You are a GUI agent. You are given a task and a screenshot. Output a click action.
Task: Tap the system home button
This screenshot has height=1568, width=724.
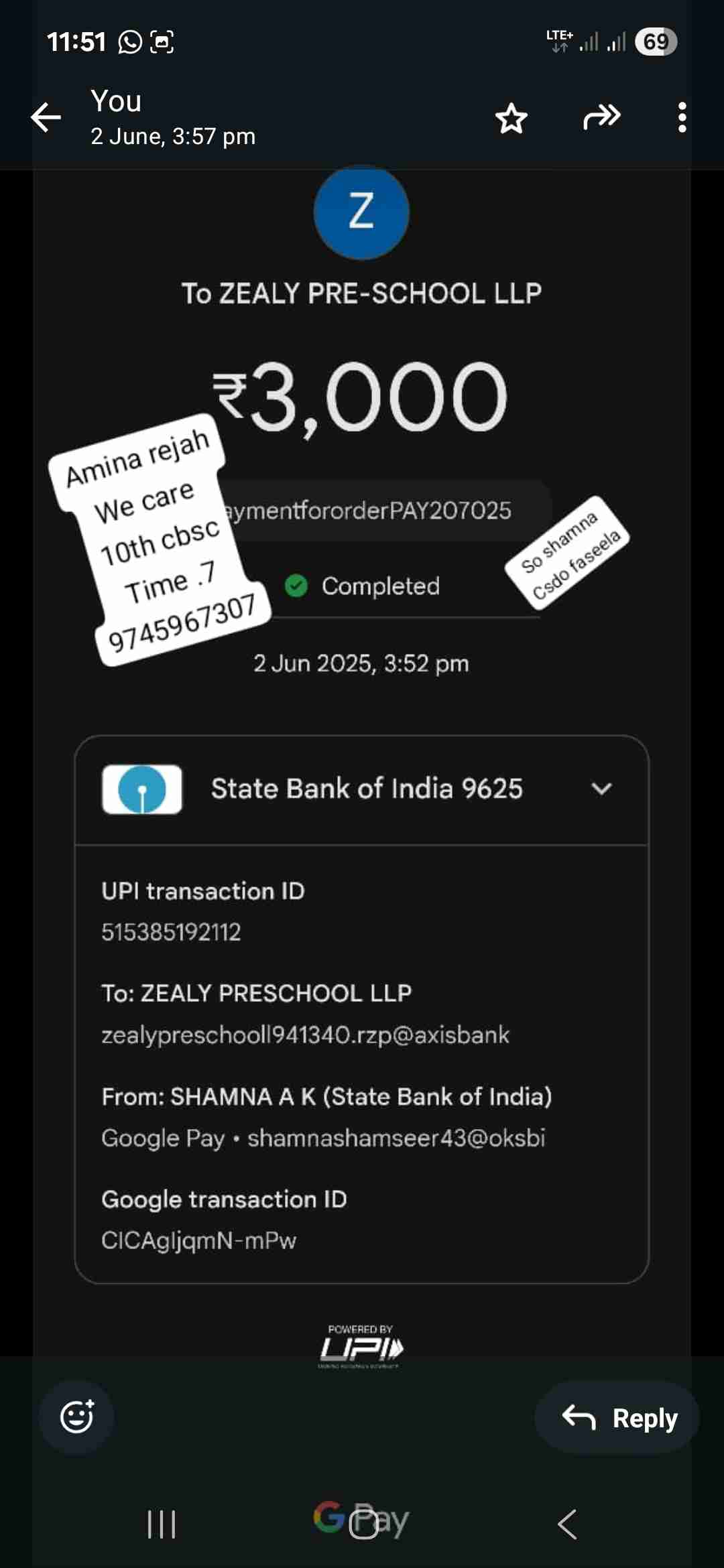coord(363,1524)
